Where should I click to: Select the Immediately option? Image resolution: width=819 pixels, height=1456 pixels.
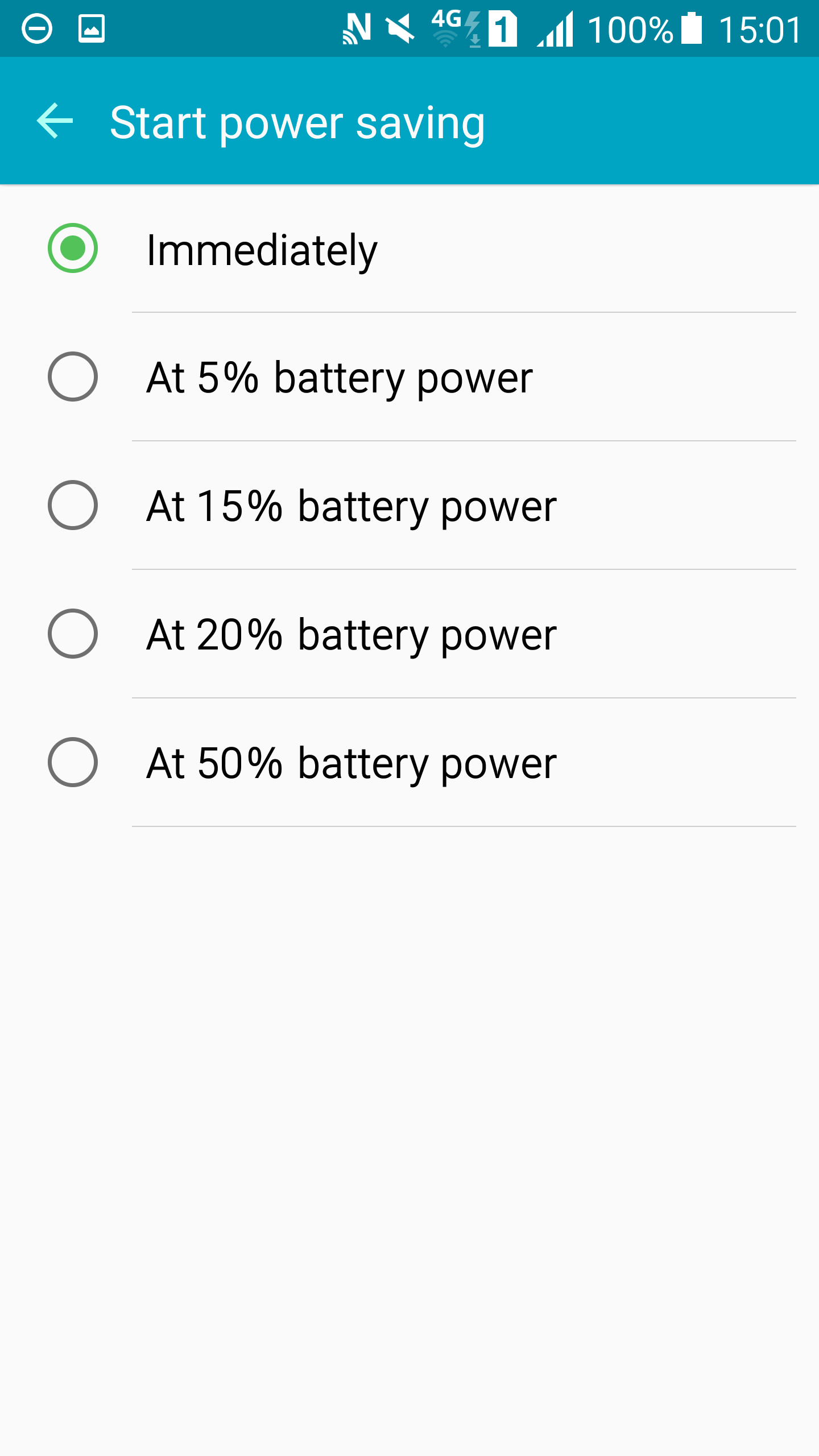(409, 249)
